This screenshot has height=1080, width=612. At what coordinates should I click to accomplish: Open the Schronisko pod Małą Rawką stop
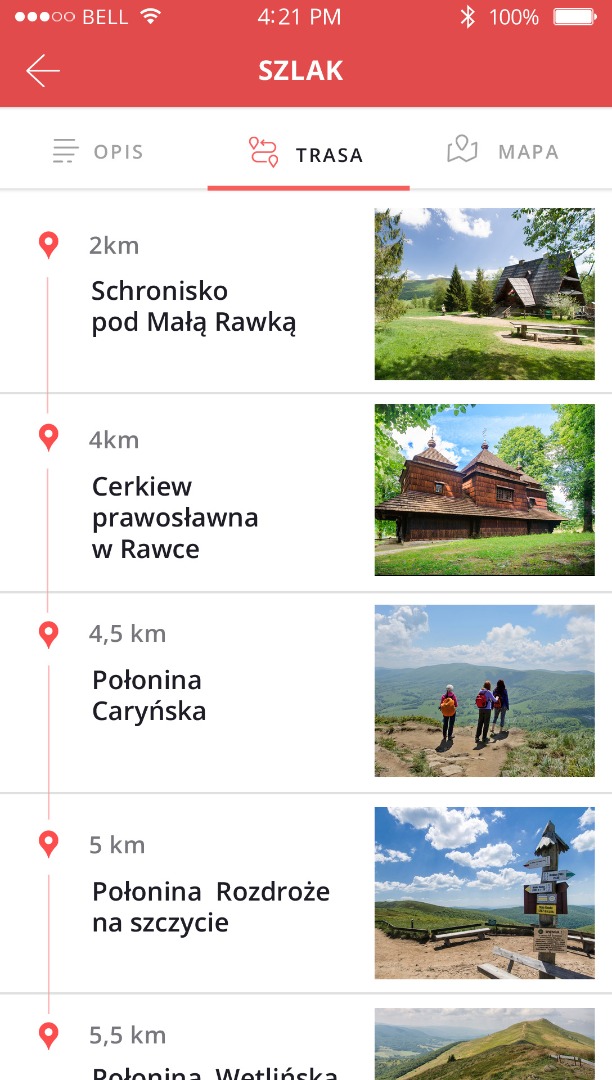point(194,306)
